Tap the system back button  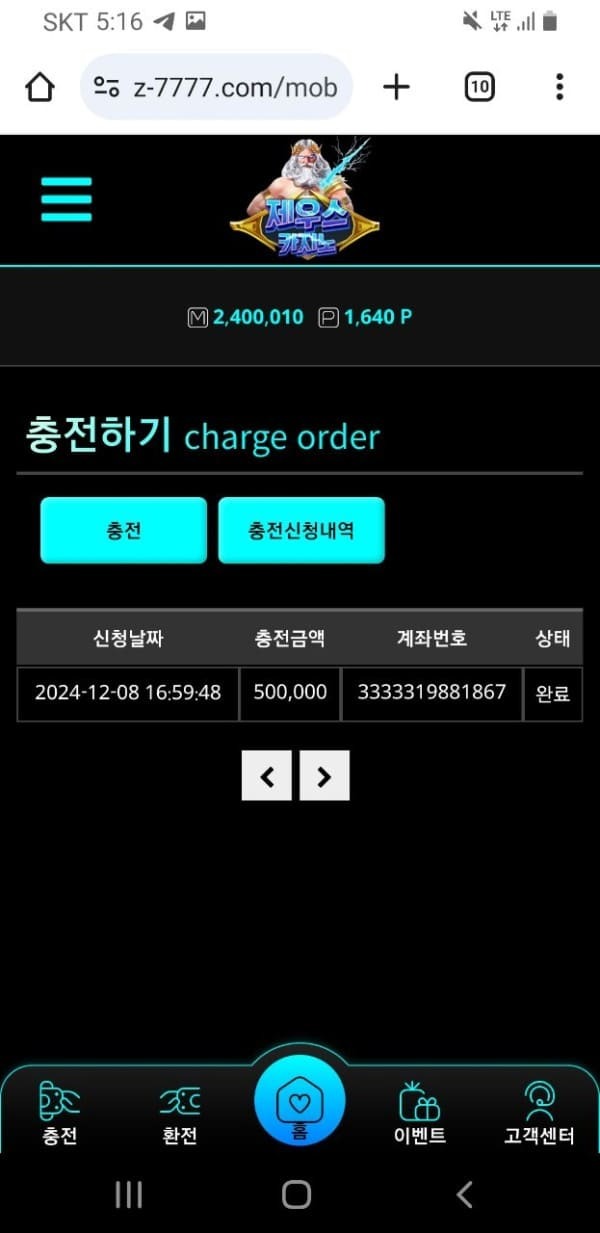click(464, 1194)
